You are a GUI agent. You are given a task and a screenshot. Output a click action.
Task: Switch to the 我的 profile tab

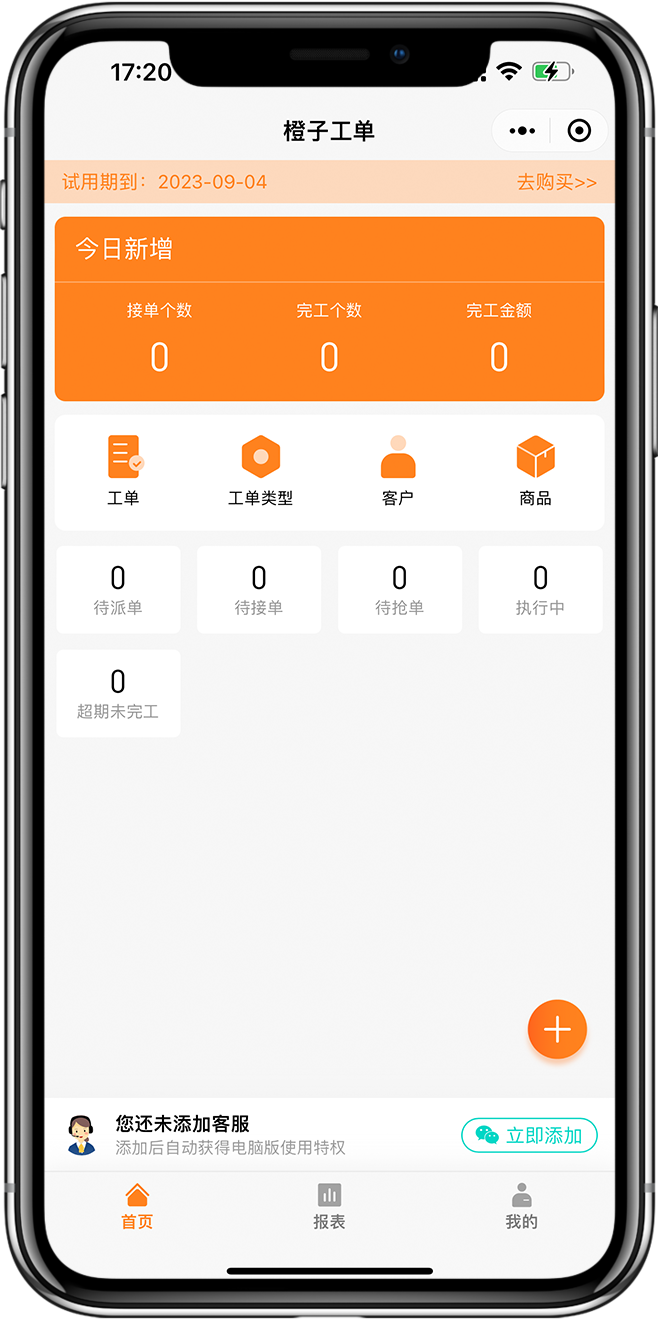521,1206
